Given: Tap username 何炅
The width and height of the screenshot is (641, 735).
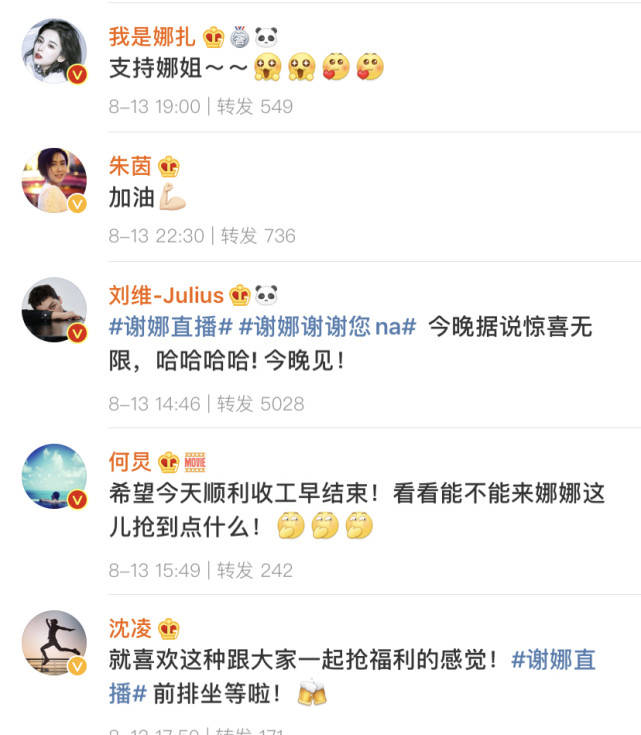Looking at the screenshot, I should click(130, 462).
